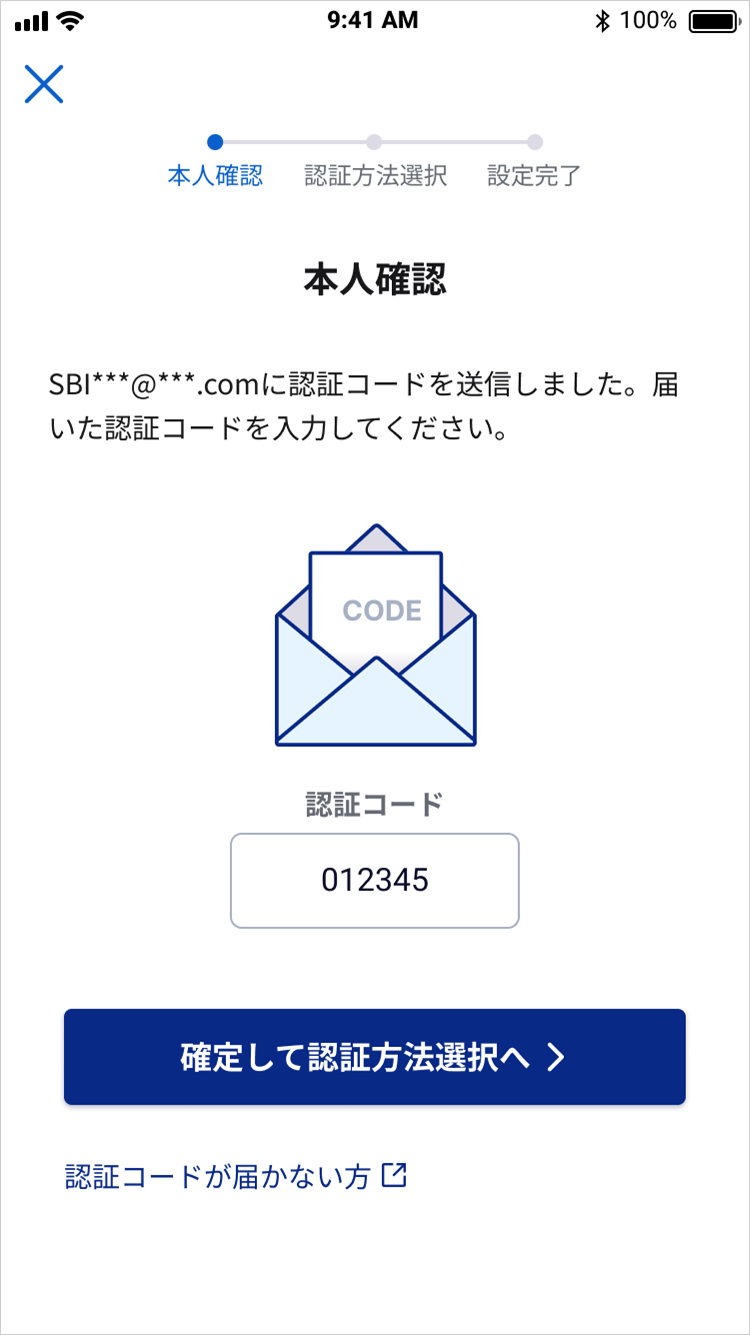The image size is (750, 1335).
Task: Tap the 認証コード input showing 012345
Action: pos(375,880)
